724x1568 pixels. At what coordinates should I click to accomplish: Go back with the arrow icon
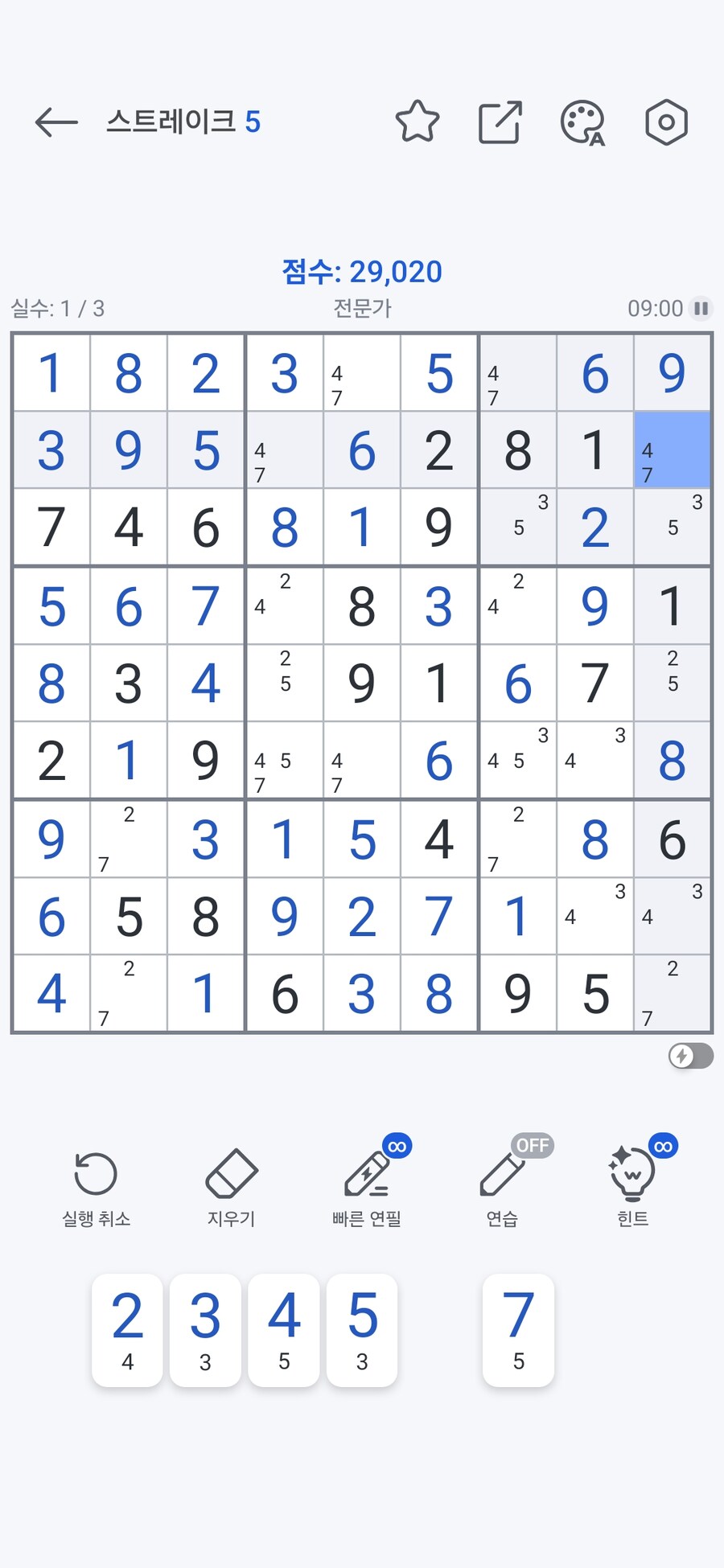pyautogui.click(x=56, y=122)
